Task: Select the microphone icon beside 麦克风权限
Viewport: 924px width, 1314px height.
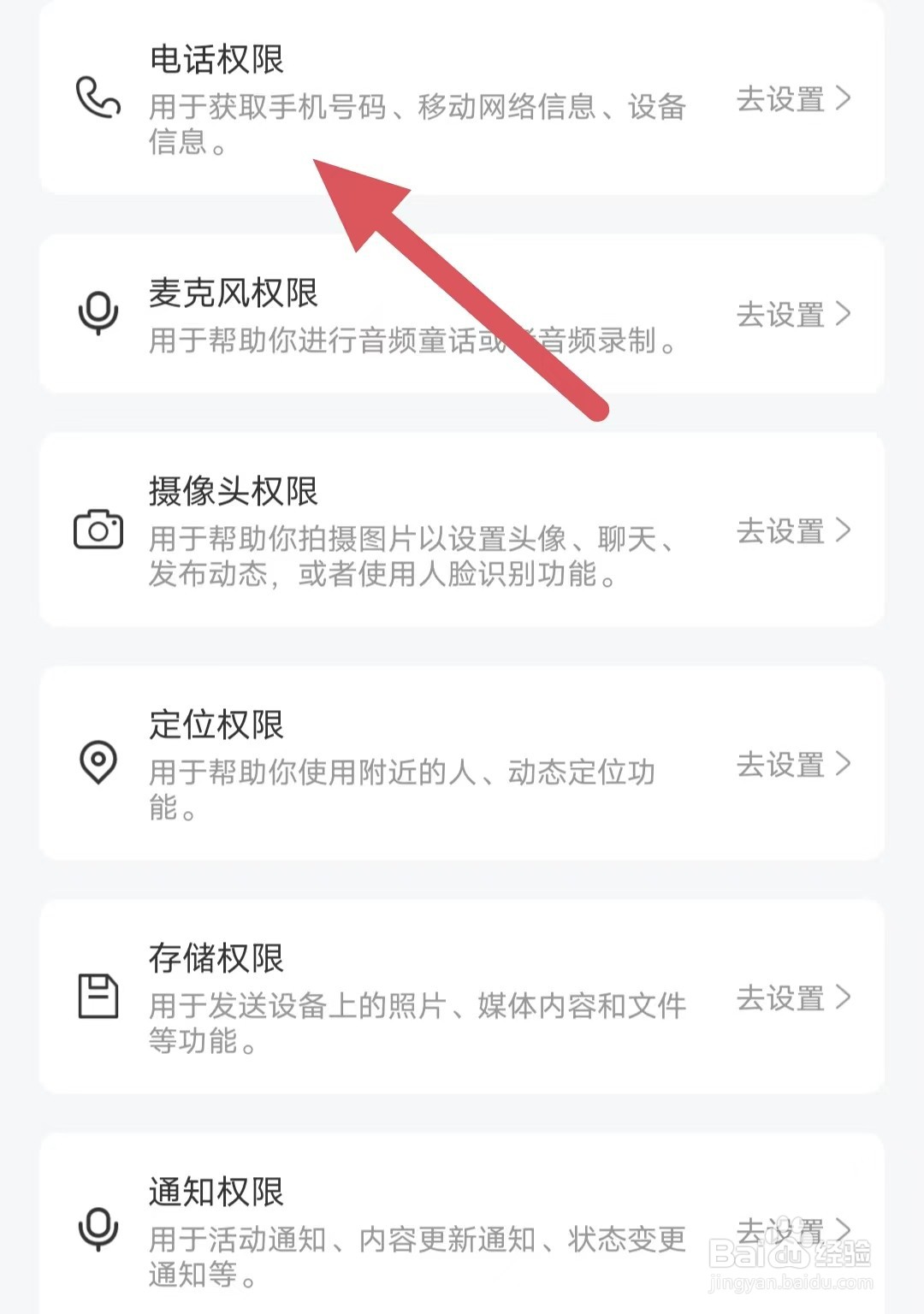Action: 97,313
